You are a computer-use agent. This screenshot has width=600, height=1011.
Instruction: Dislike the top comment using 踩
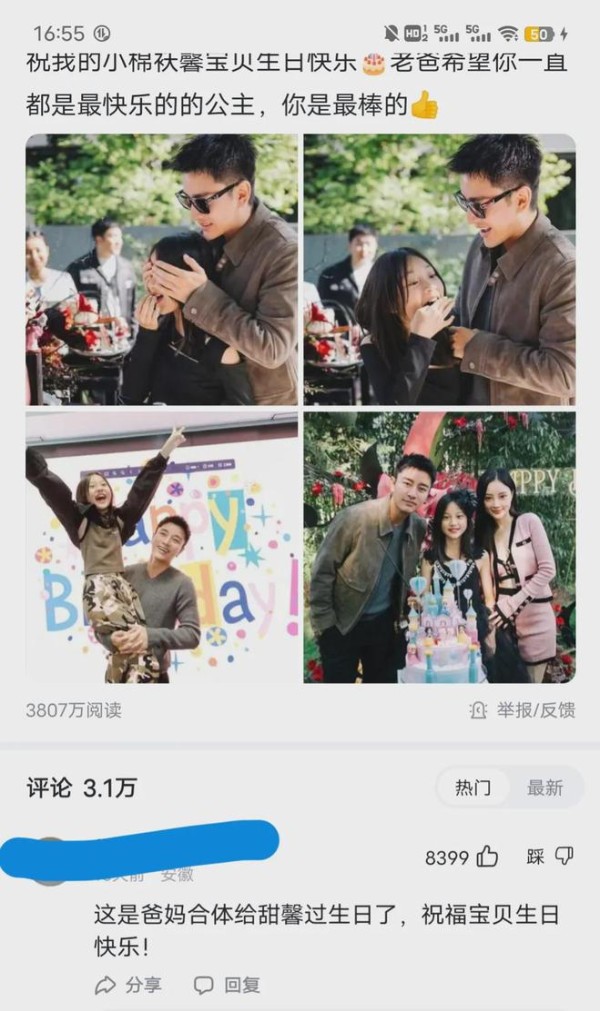[x=550, y=856]
